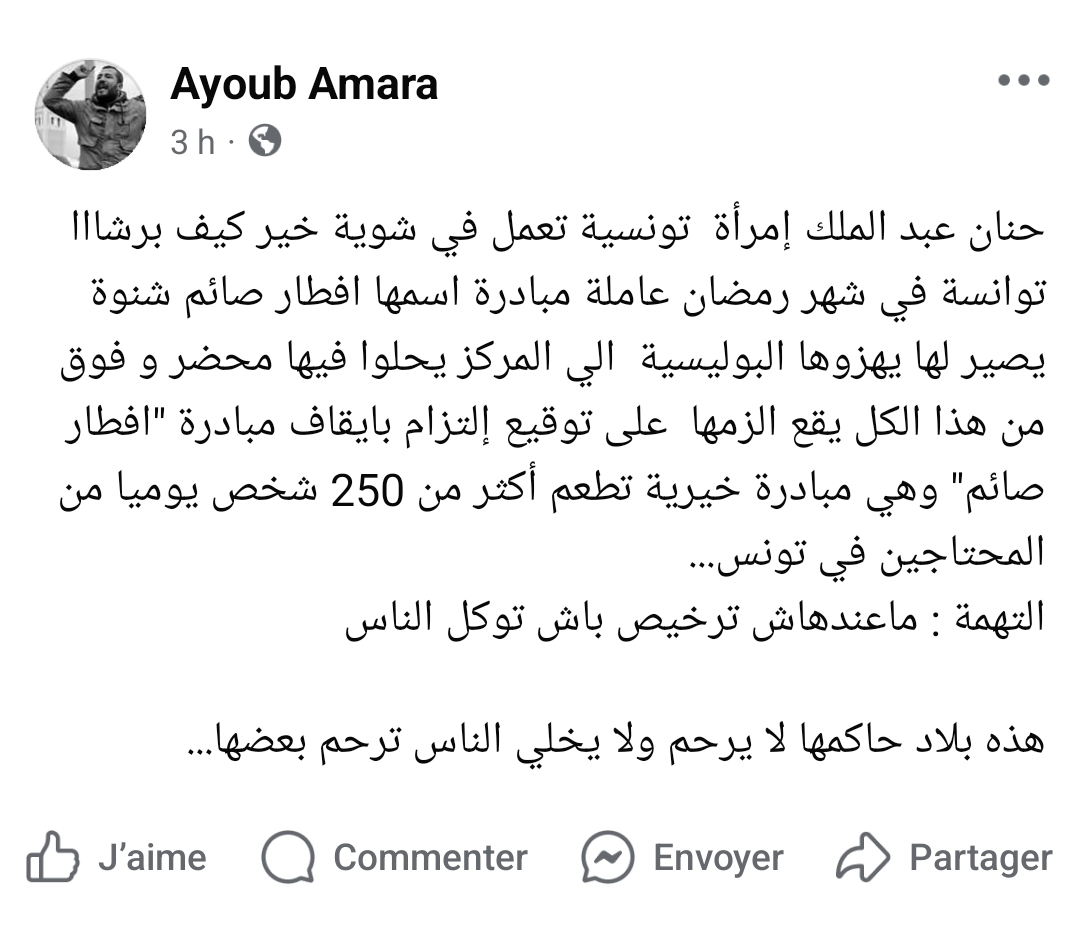1079x928 pixels.
Task: Open the Ayoub Amara profile name link
Action: (304, 86)
